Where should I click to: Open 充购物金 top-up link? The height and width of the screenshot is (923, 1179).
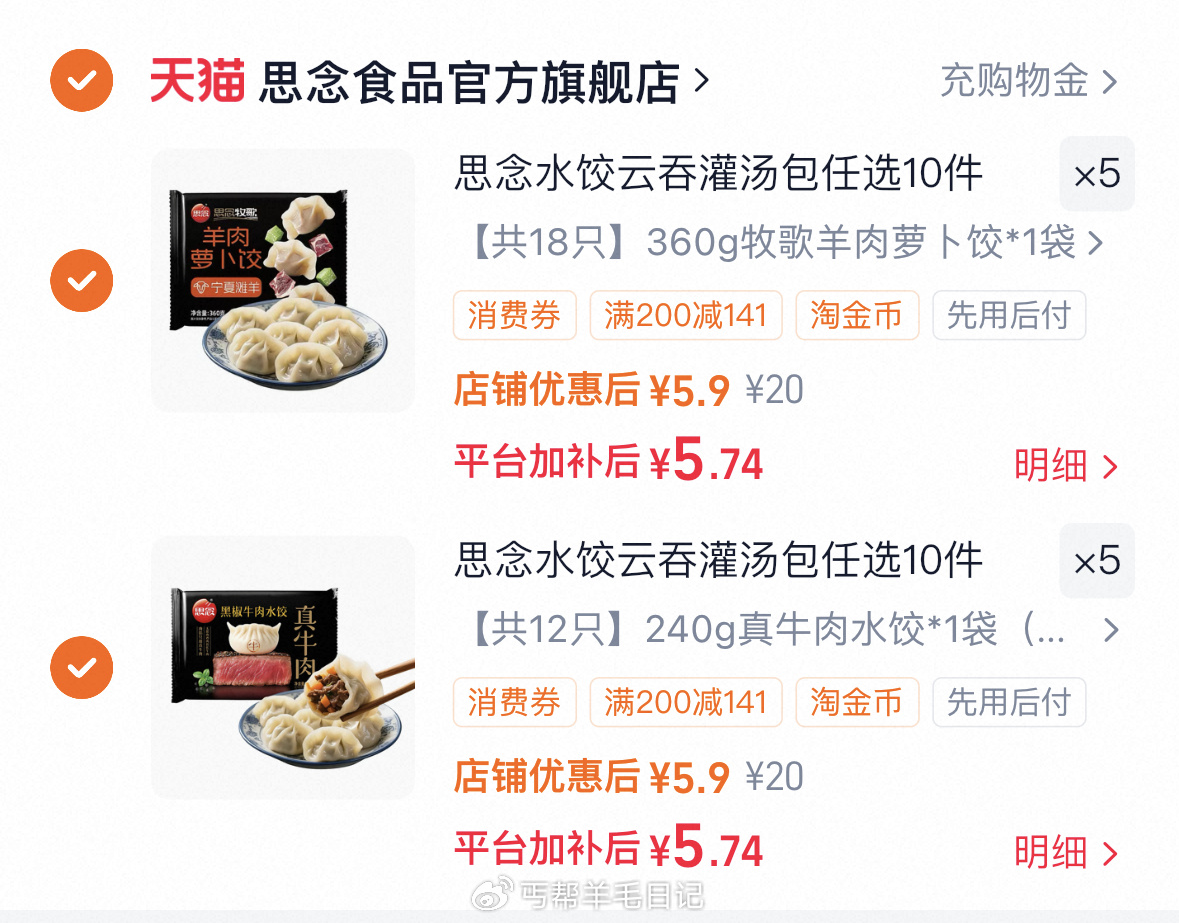(x=1027, y=81)
